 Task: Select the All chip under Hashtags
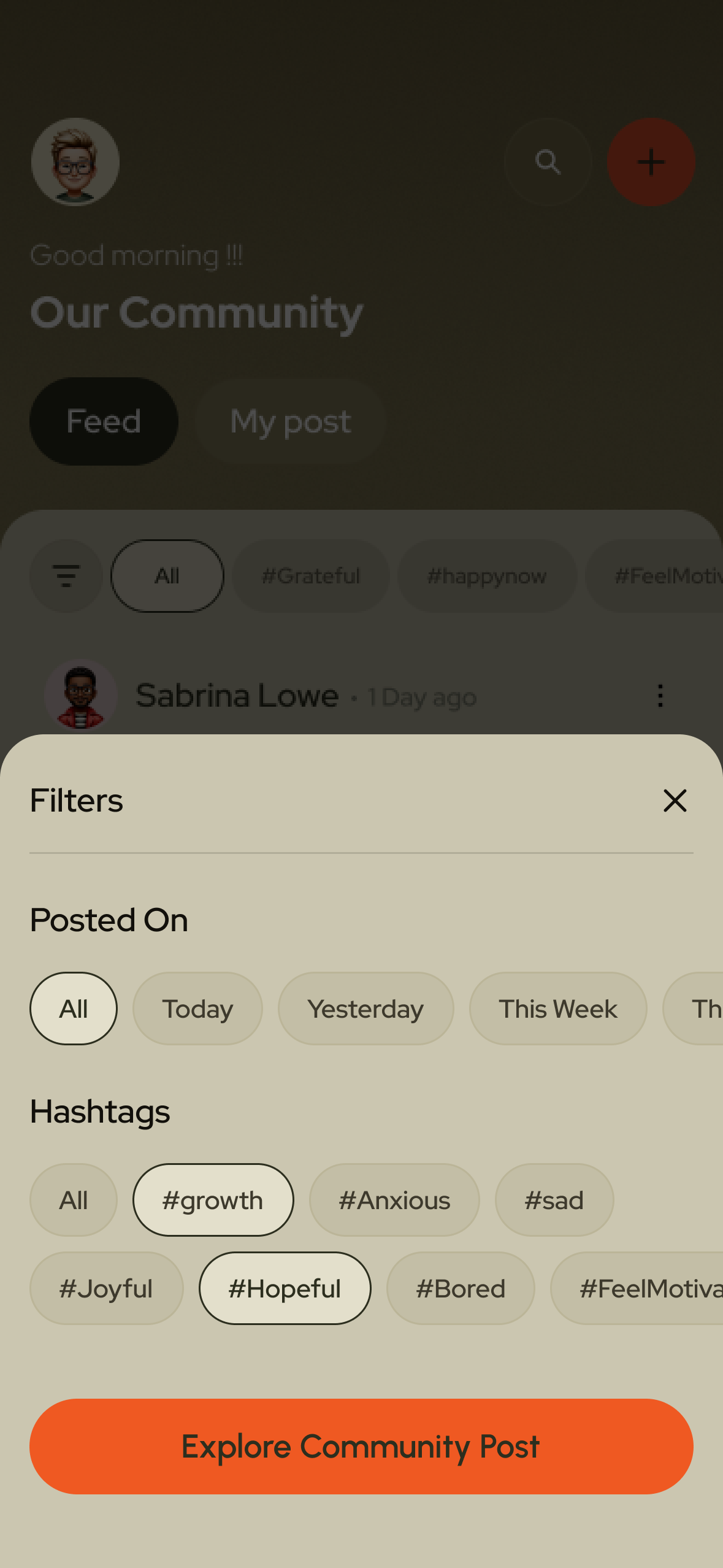[x=74, y=1200]
